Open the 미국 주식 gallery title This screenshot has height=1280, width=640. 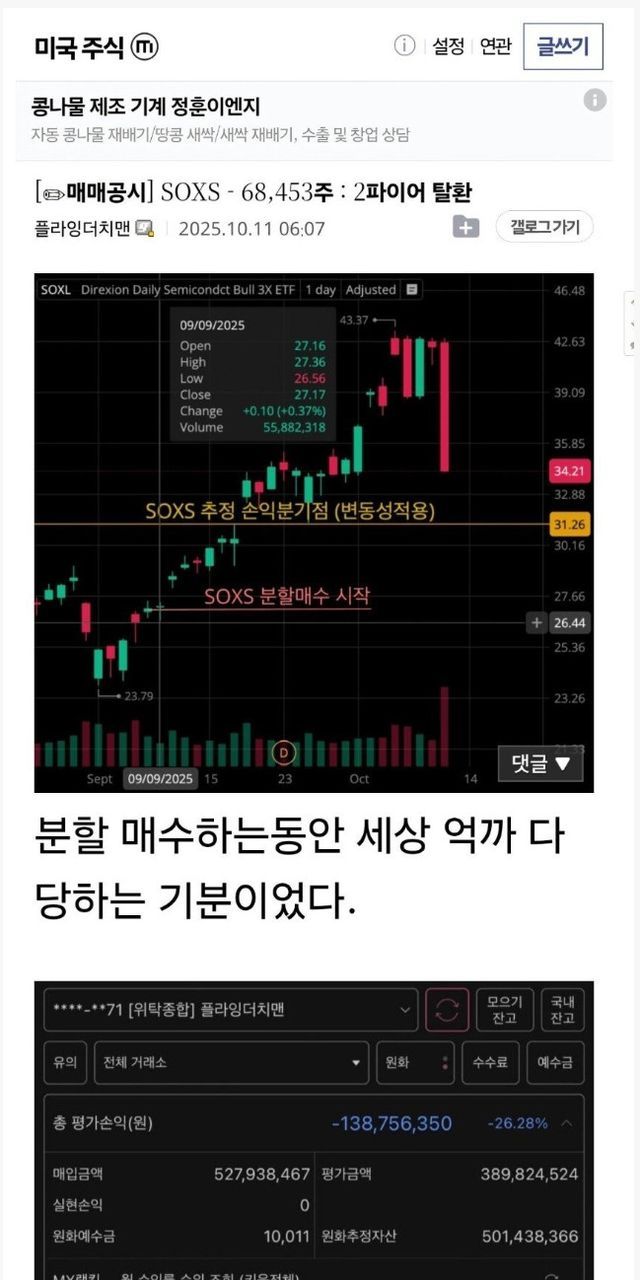pyautogui.click(x=79, y=47)
